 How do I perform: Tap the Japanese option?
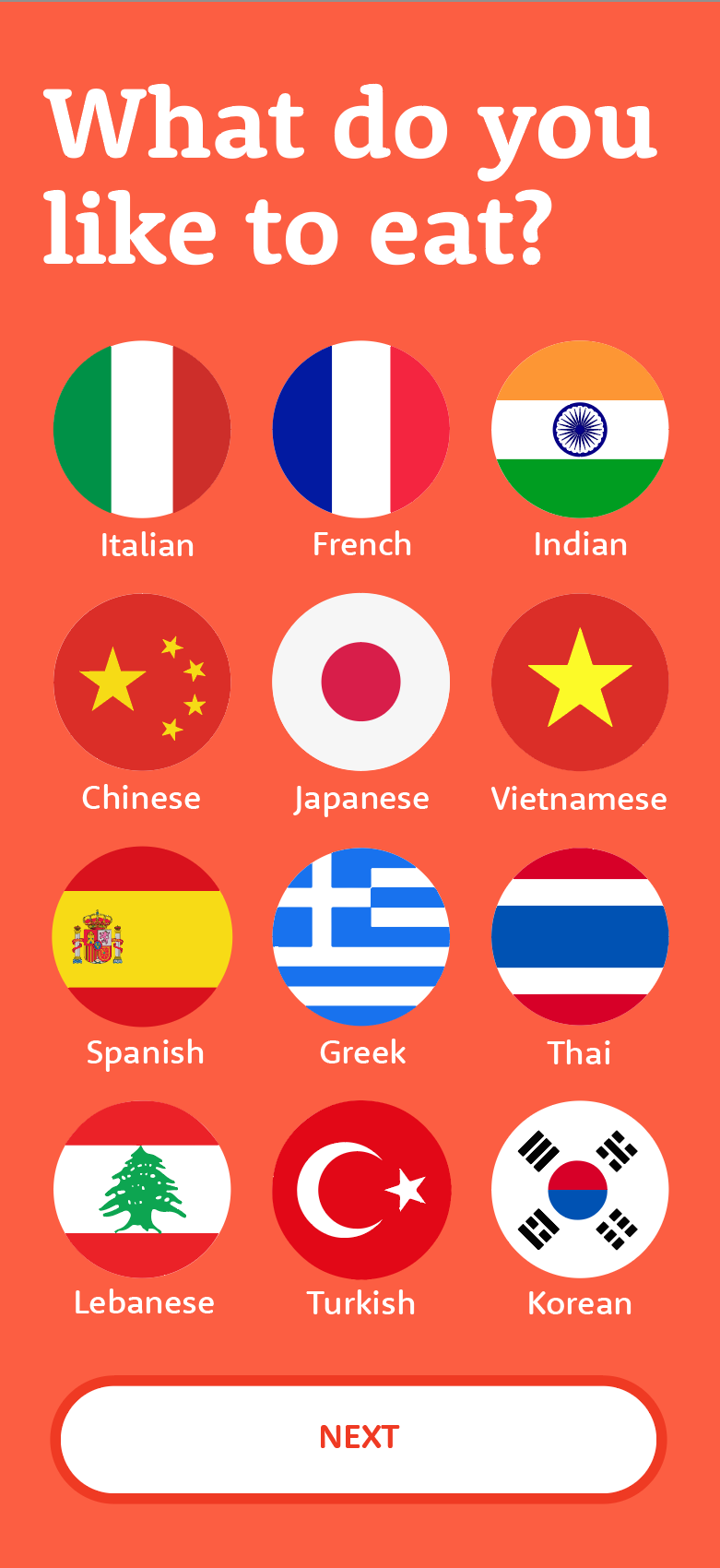361,683
